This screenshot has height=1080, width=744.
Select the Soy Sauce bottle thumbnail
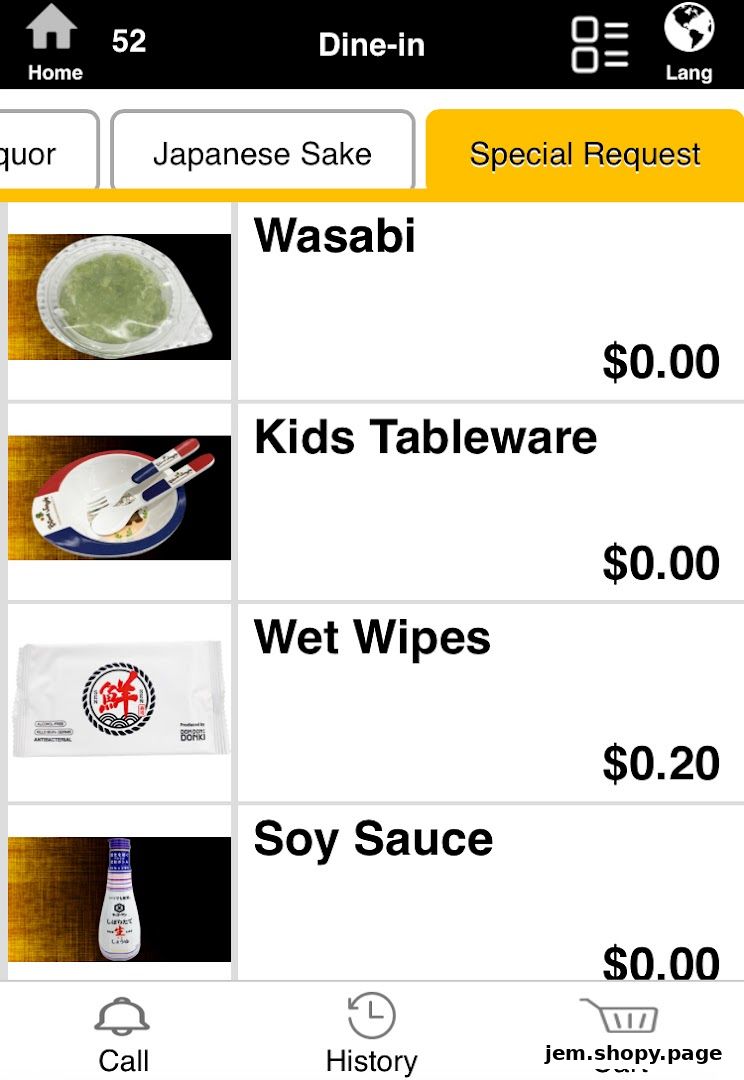119,899
